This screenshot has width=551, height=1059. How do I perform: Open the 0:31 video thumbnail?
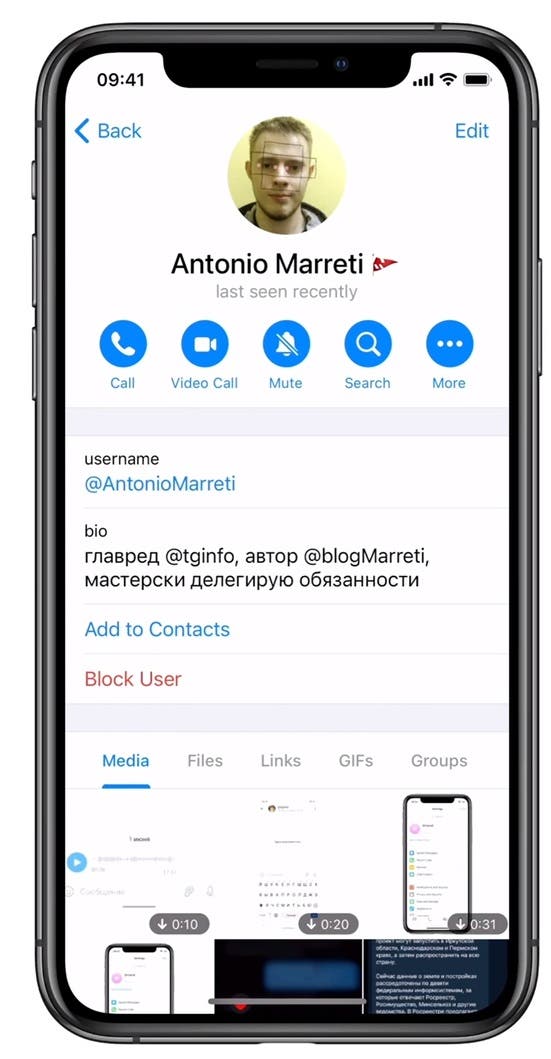pos(436,864)
